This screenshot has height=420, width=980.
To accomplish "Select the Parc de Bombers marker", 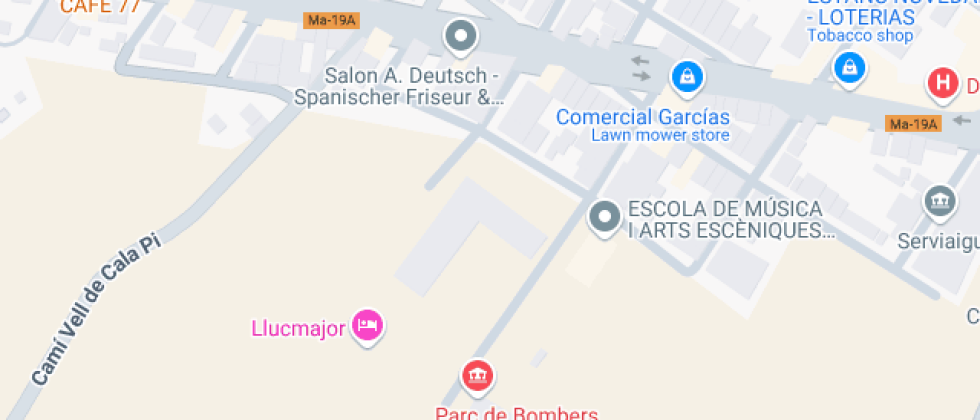I will point(478,377).
